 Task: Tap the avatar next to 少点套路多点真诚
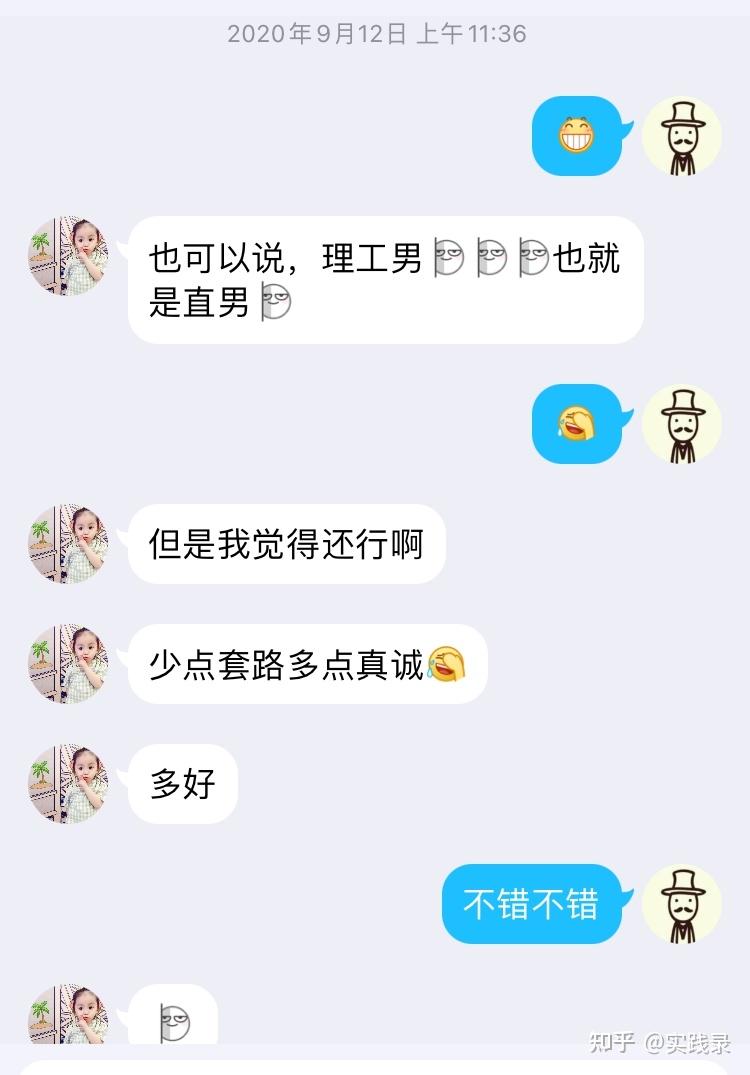click(x=68, y=664)
